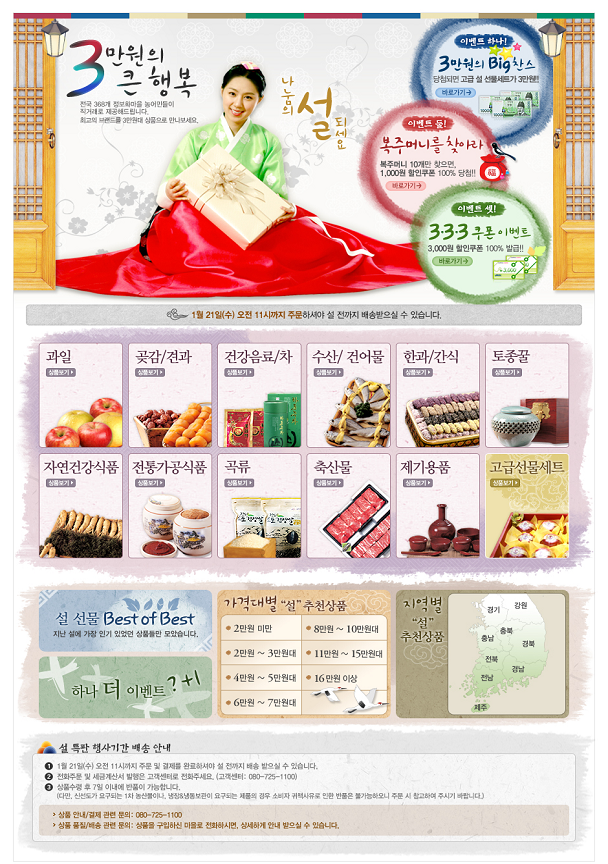Open the 하나 더 이벤트 1+1 banner

125,687
